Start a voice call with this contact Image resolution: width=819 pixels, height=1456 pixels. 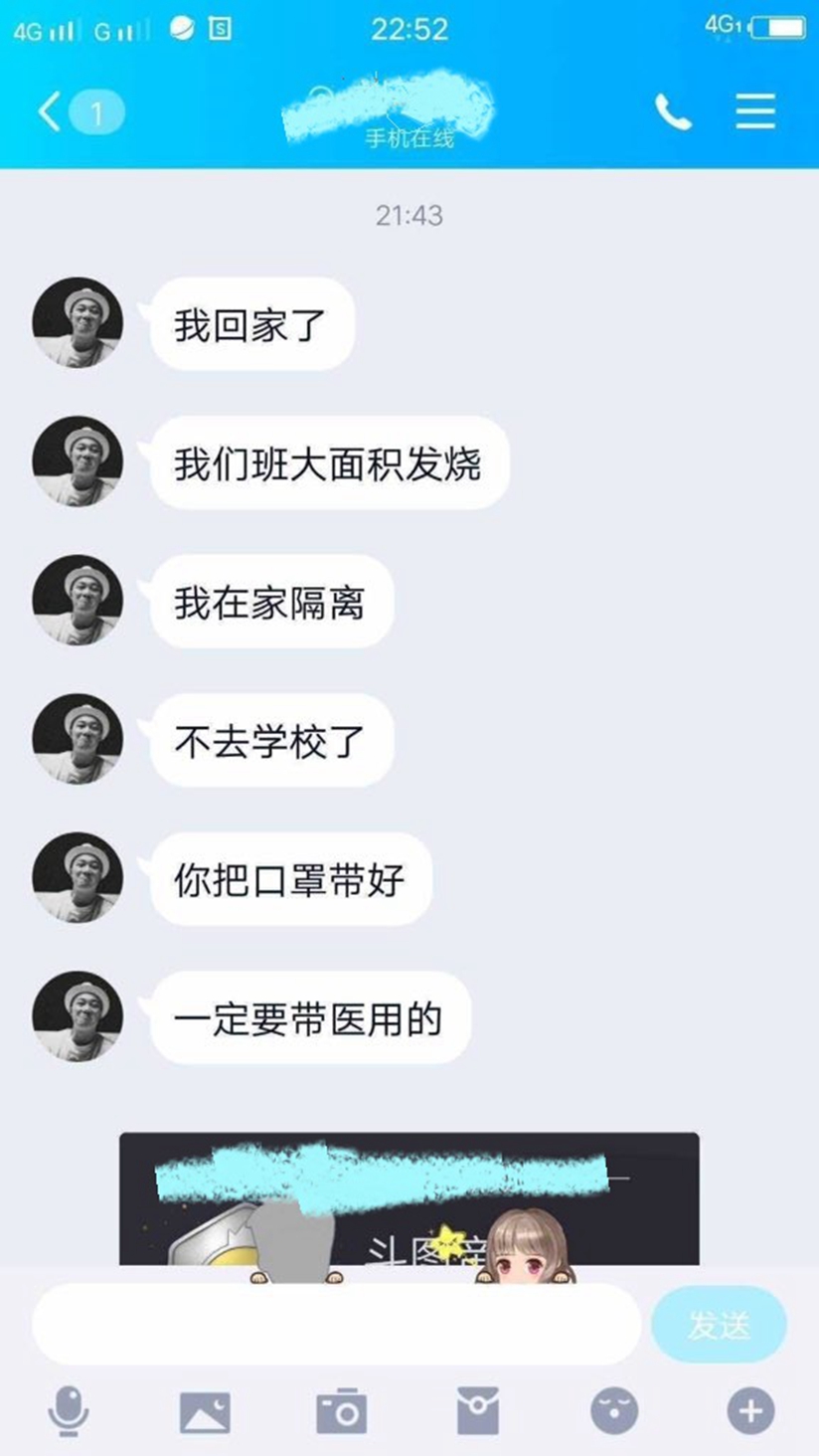click(673, 112)
